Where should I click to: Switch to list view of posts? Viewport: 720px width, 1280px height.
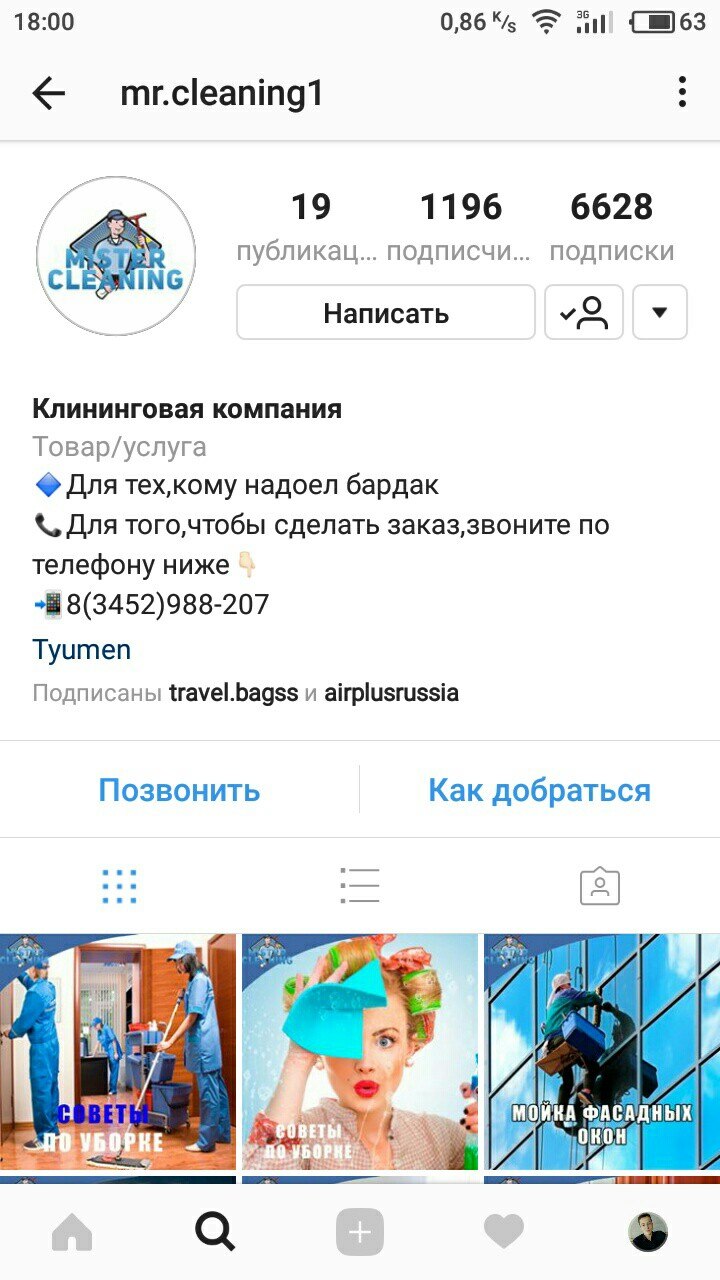coord(359,886)
